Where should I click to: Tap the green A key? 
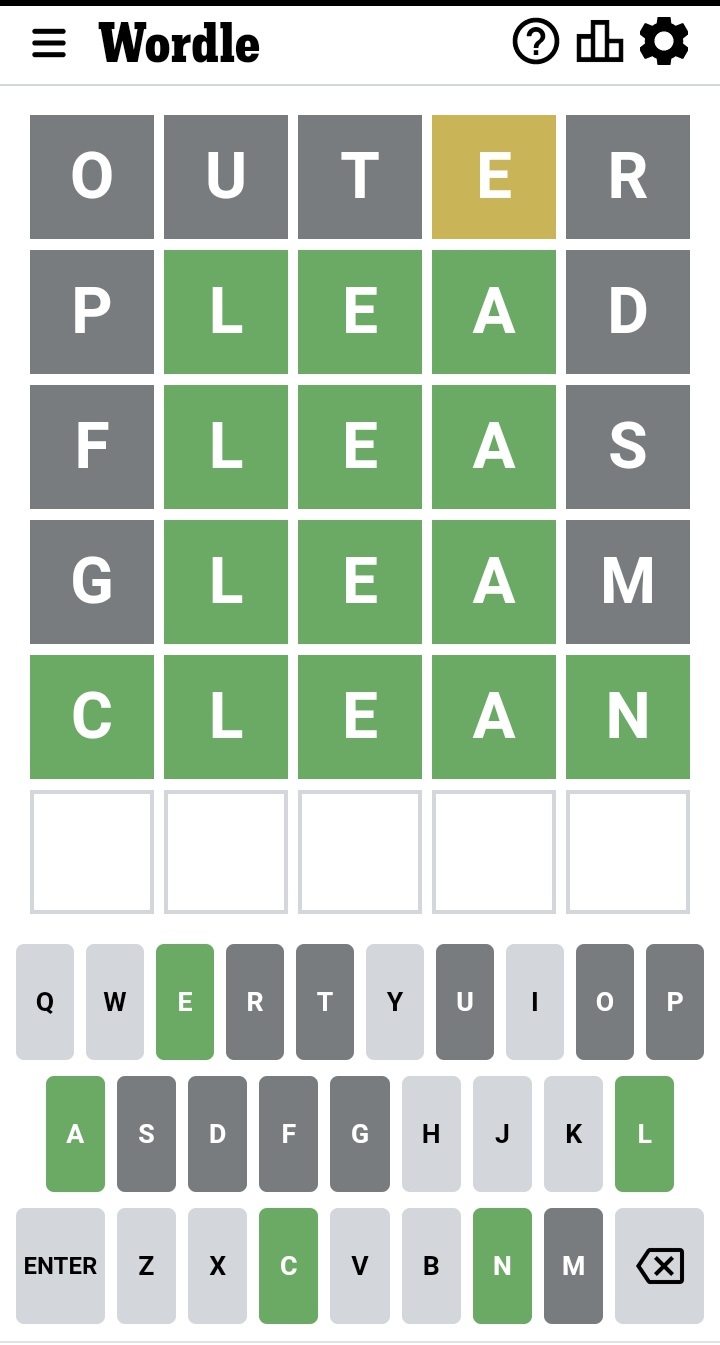75,1134
